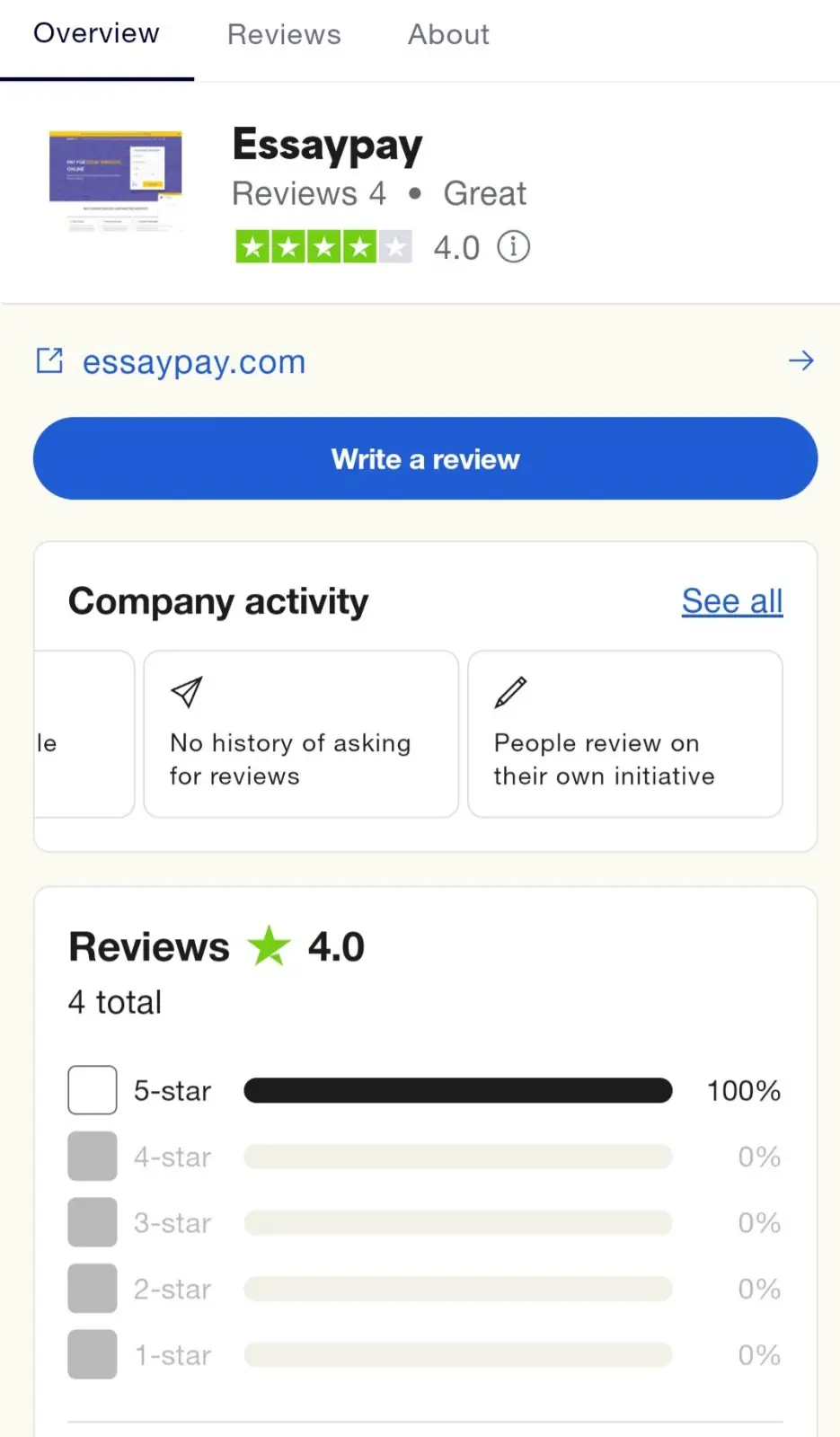
Task: Open the info icon beside the 4.0 rating
Action: click(x=513, y=247)
